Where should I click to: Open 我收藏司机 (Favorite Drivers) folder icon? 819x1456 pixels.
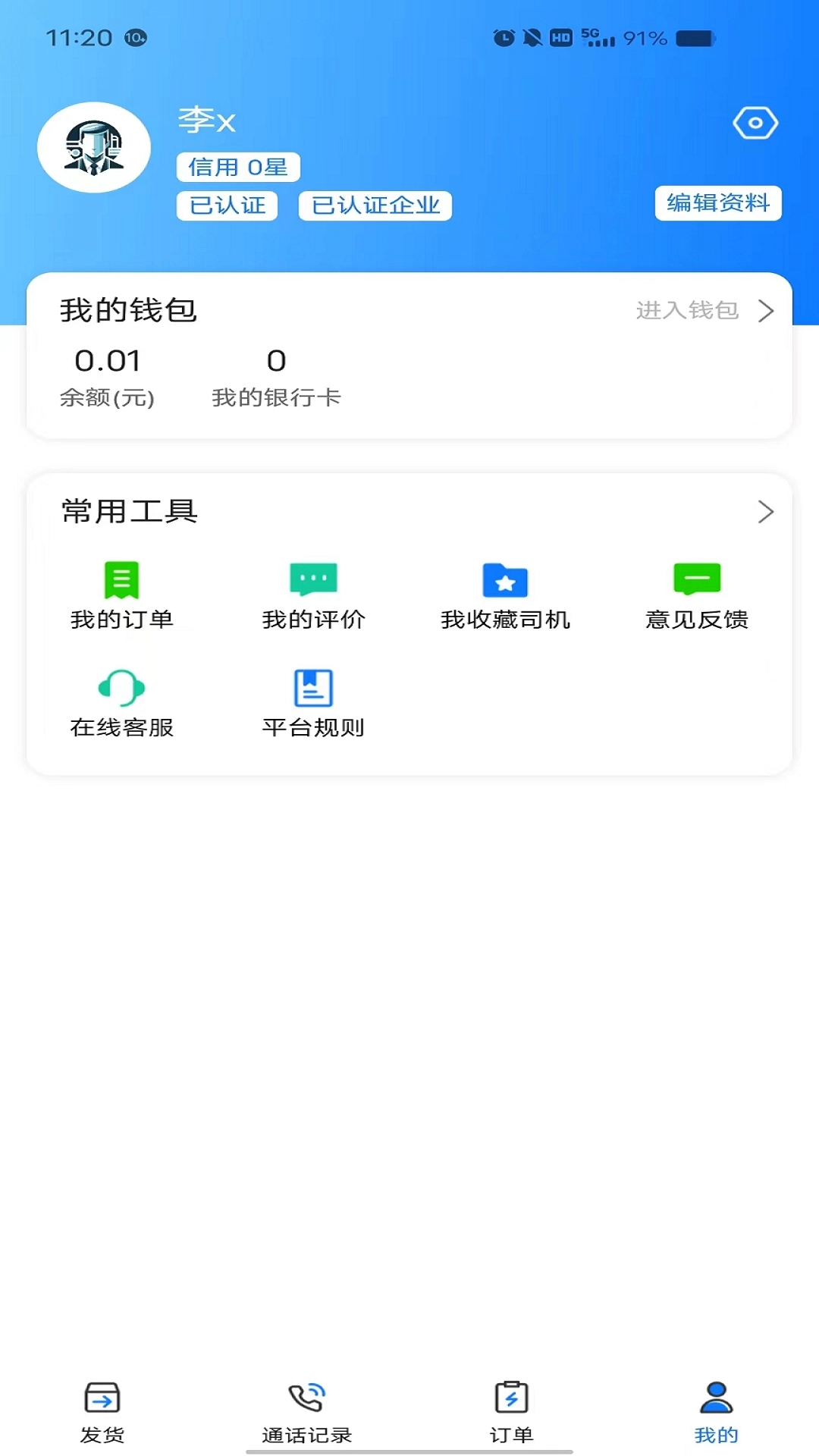504,580
